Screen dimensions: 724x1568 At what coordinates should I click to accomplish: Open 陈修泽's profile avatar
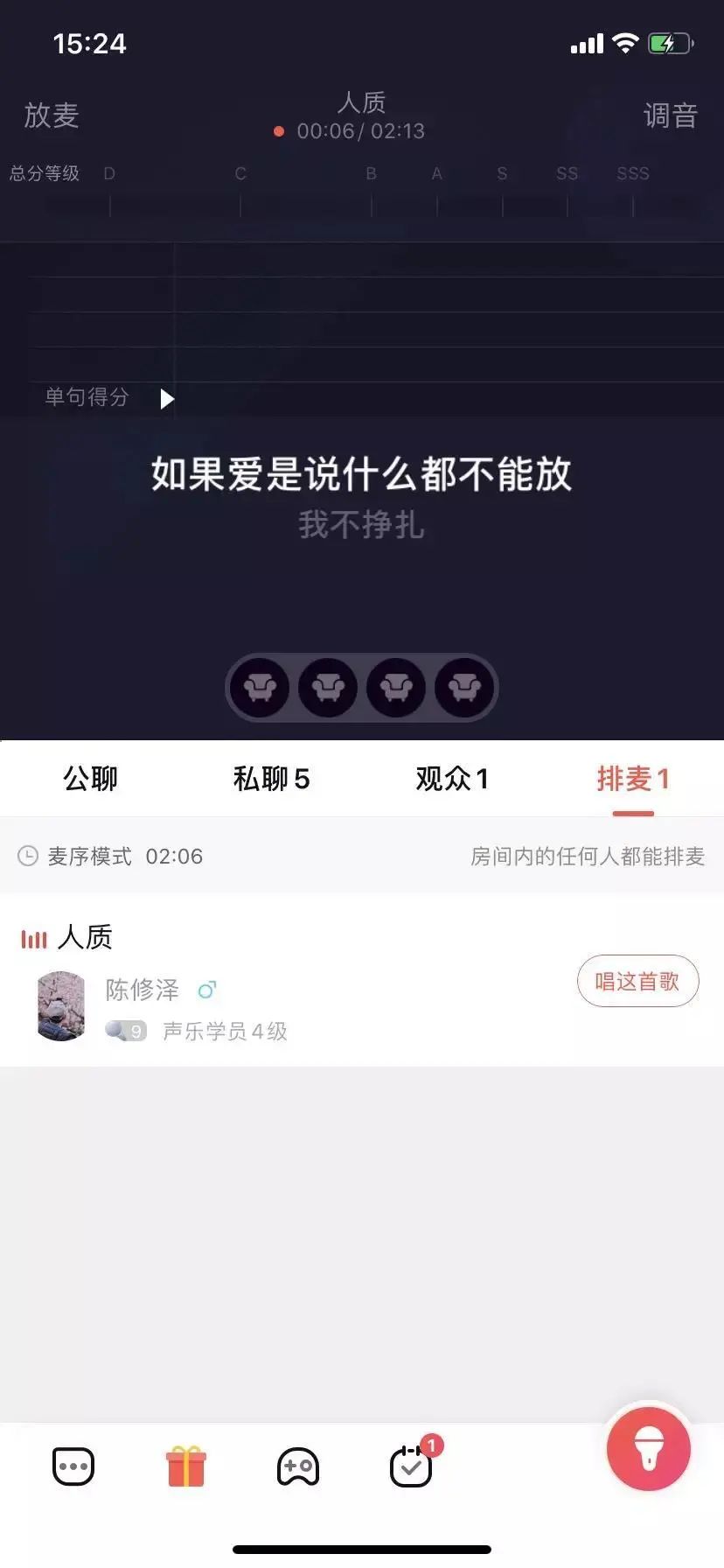coord(61,1006)
